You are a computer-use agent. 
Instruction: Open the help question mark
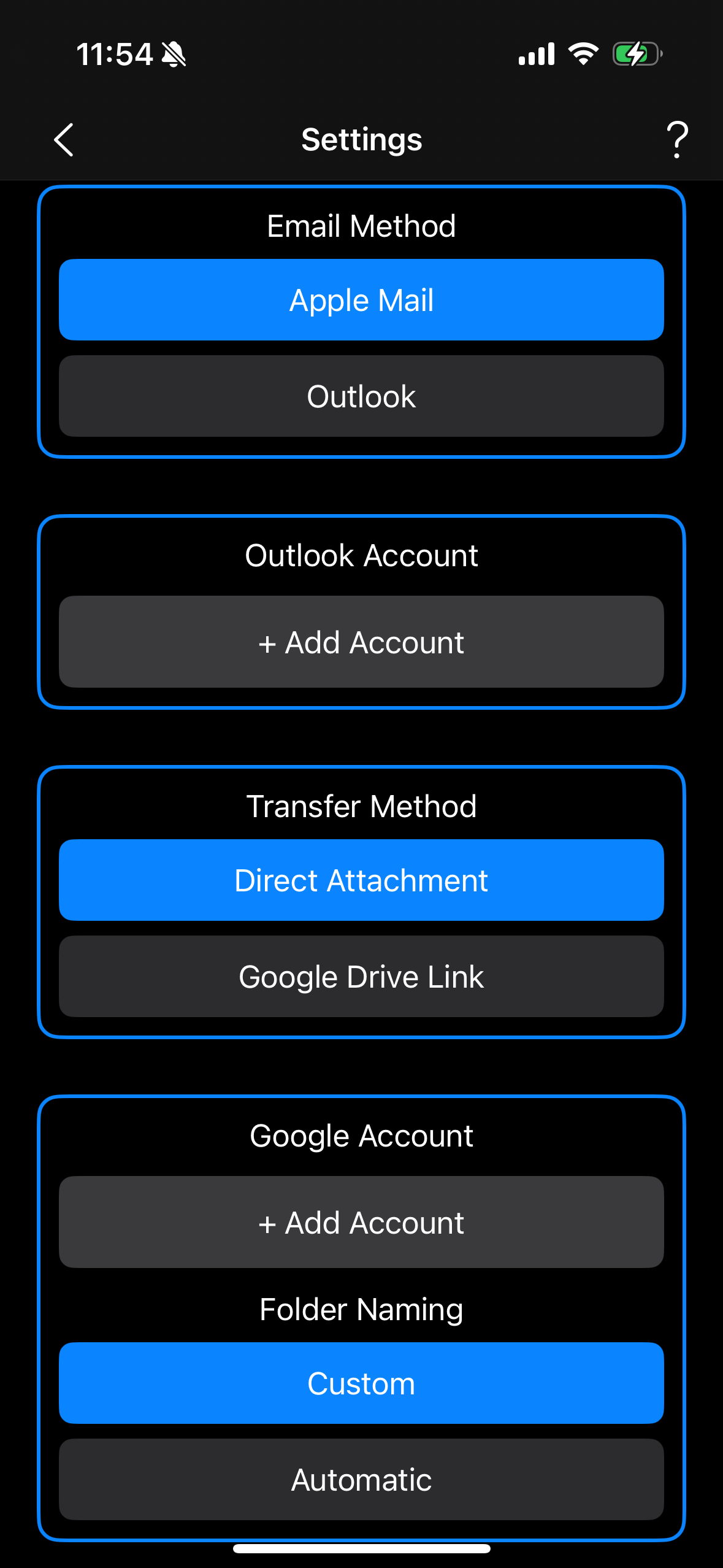[x=676, y=140]
